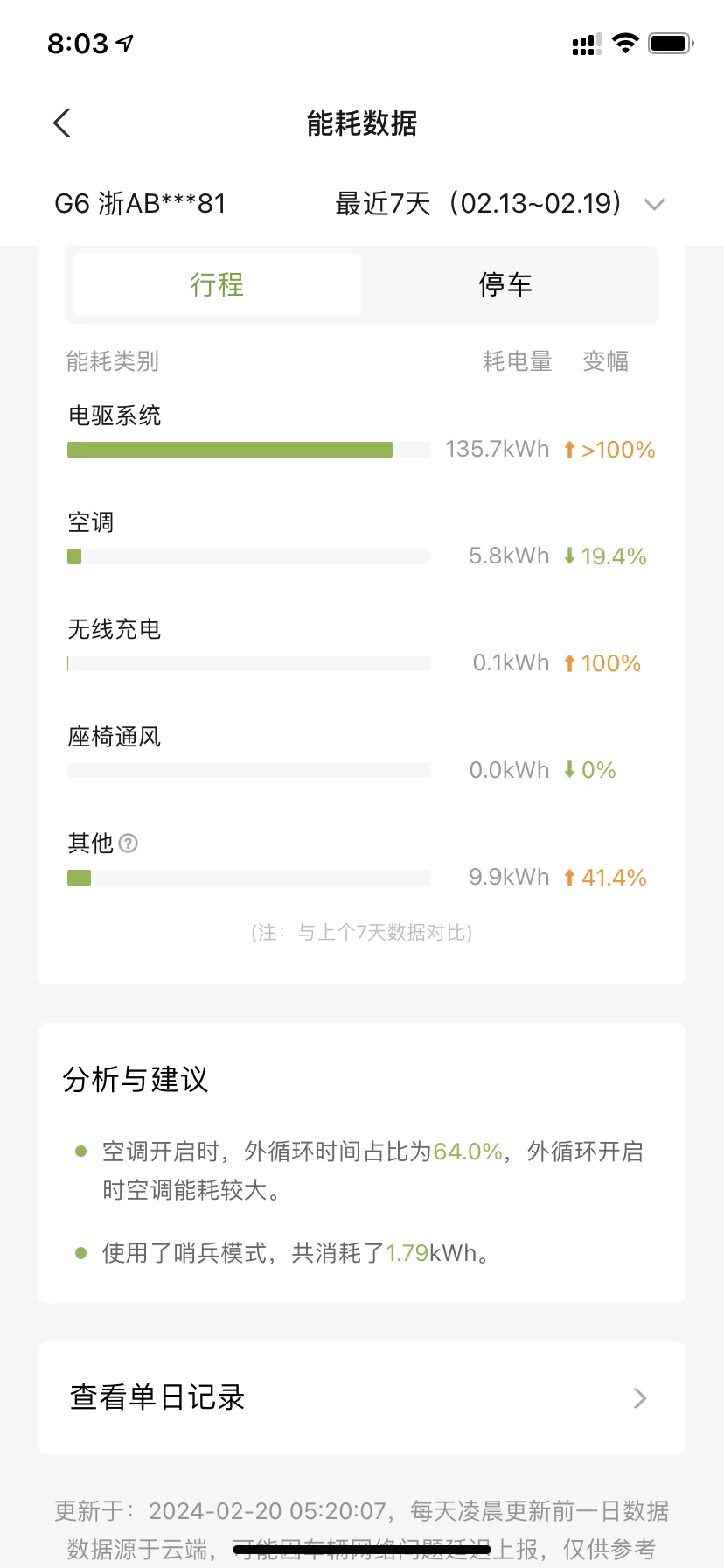This screenshot has height=1568, width=724.
Task: Go back from the 能耗数据 page
Action: (61, 123)
